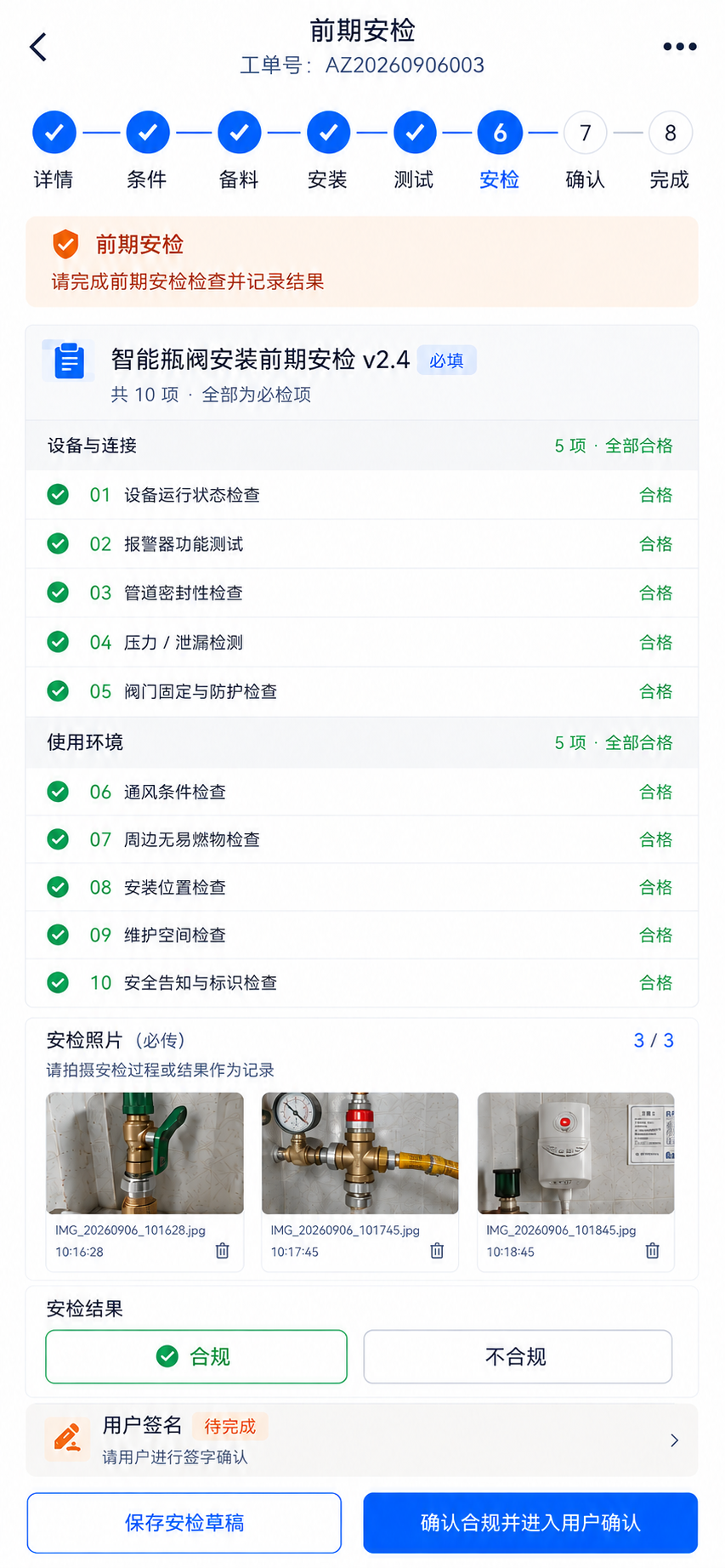Tap 保存安检草稿 button
The width and height of the screenshot is (725, 1568).
pyautogui.click(x=184, y=1522)
